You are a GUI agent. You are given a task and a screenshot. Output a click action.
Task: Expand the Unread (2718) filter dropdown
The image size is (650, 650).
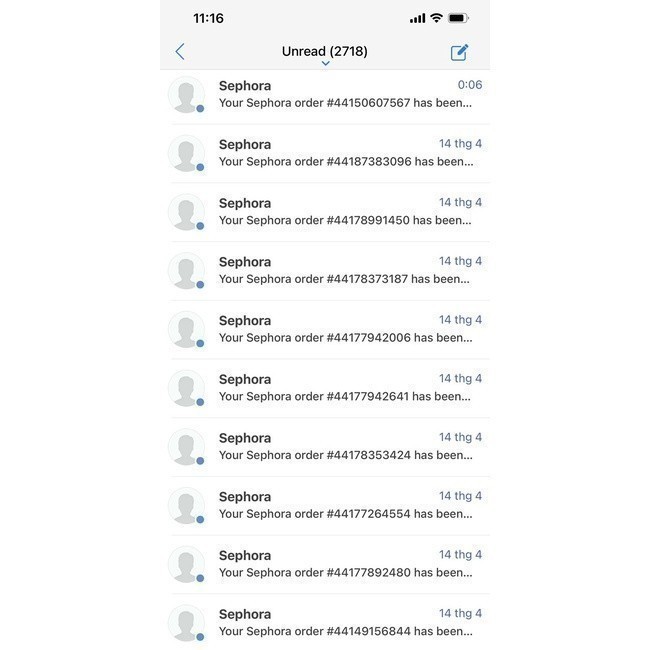(325, 54)
